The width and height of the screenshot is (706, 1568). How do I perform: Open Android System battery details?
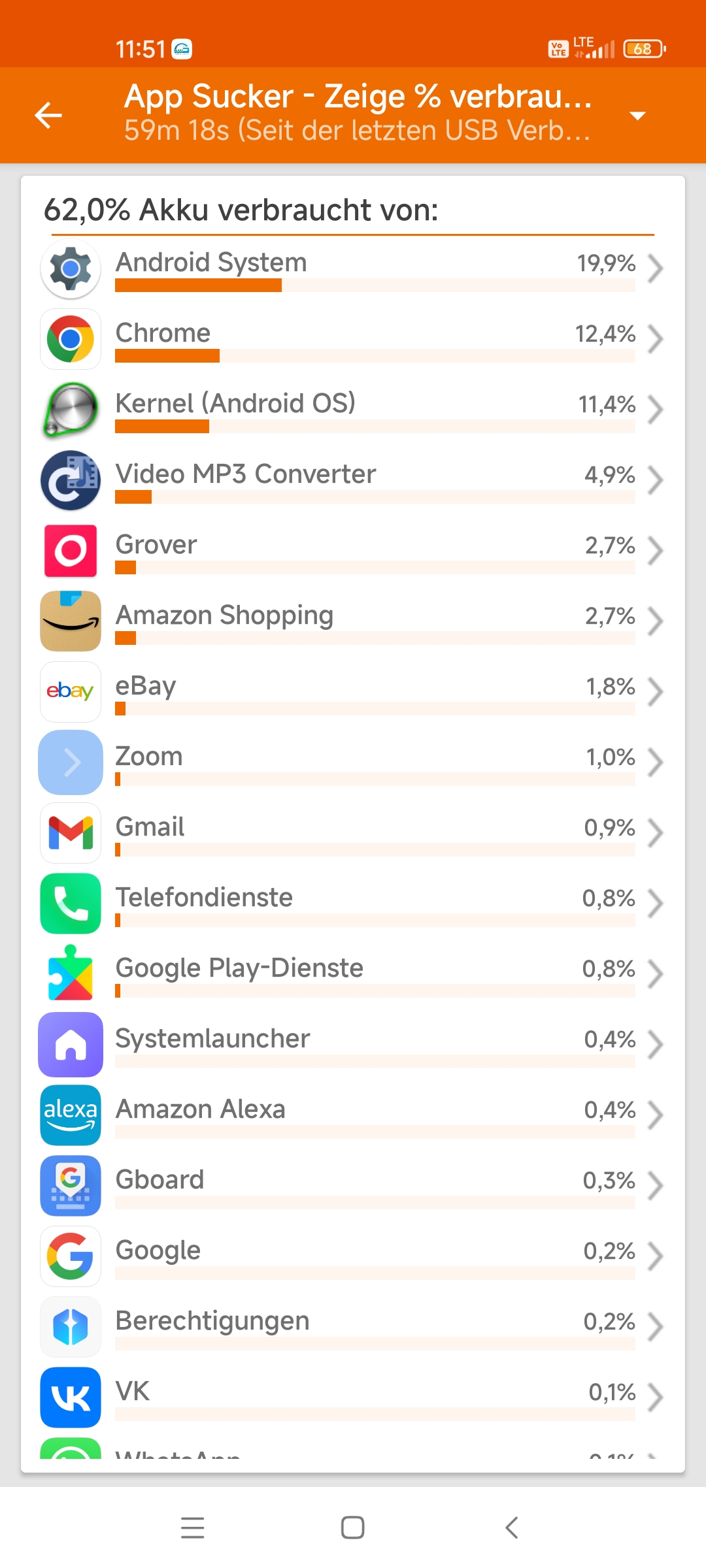353,269
